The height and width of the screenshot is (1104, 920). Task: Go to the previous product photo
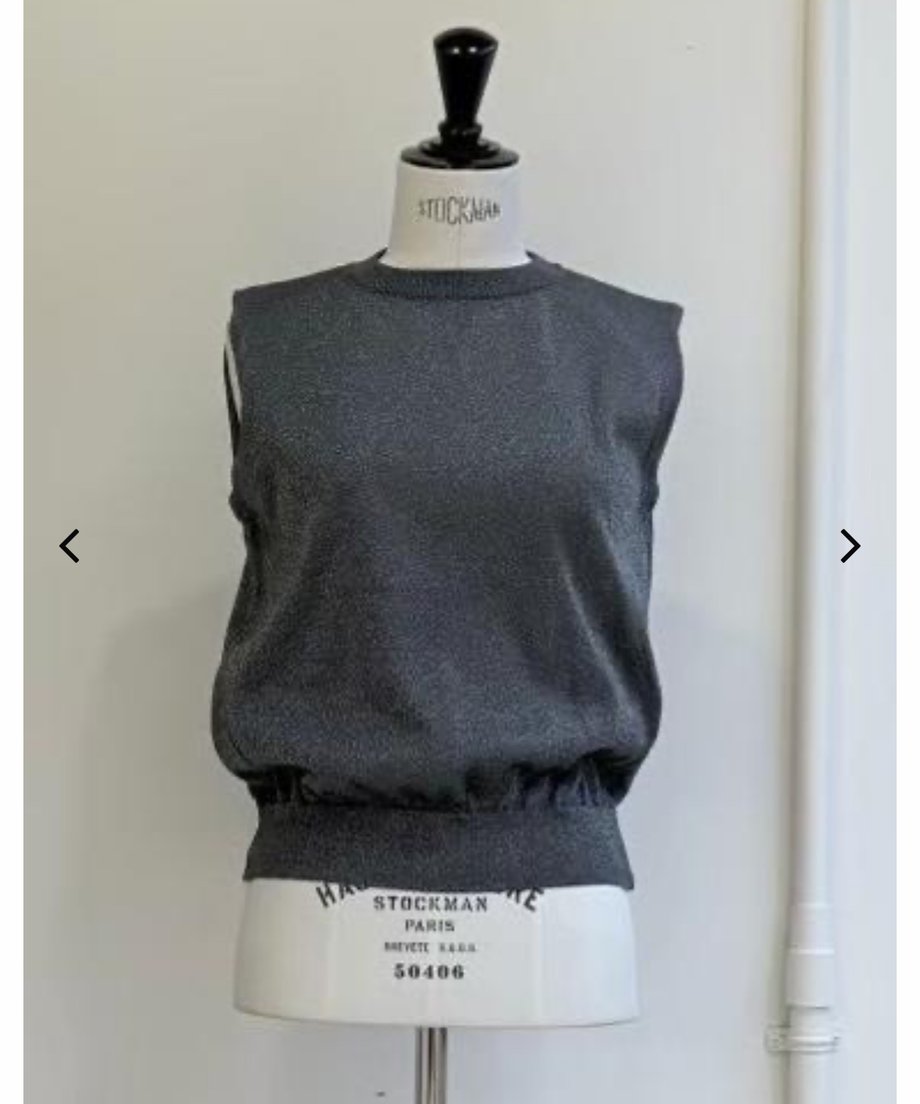(69, 546)
